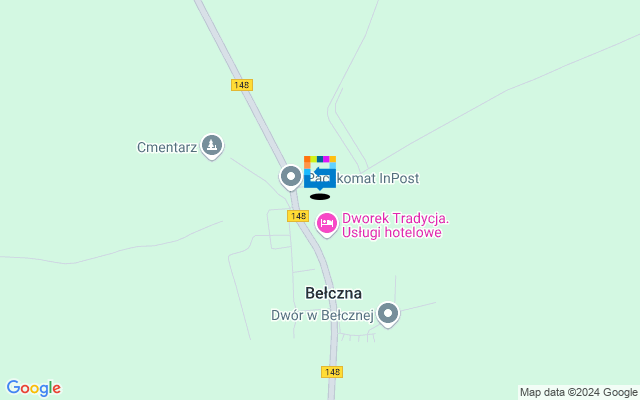Open Dworek Tradycja hotel marker
This screenshot has width=640, height=400.
pos(326,223)
